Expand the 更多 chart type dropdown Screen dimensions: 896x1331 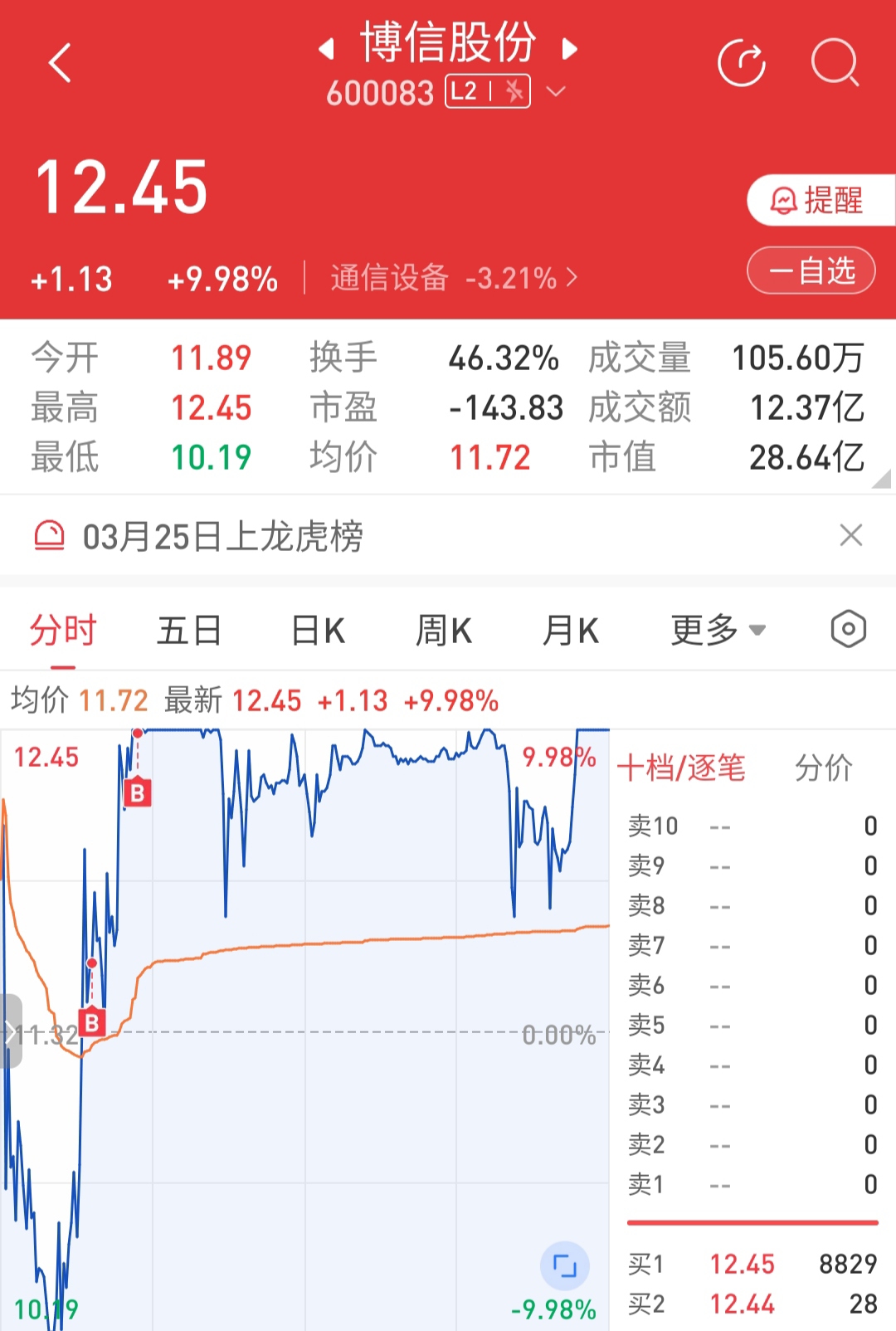tap(716, 631)
